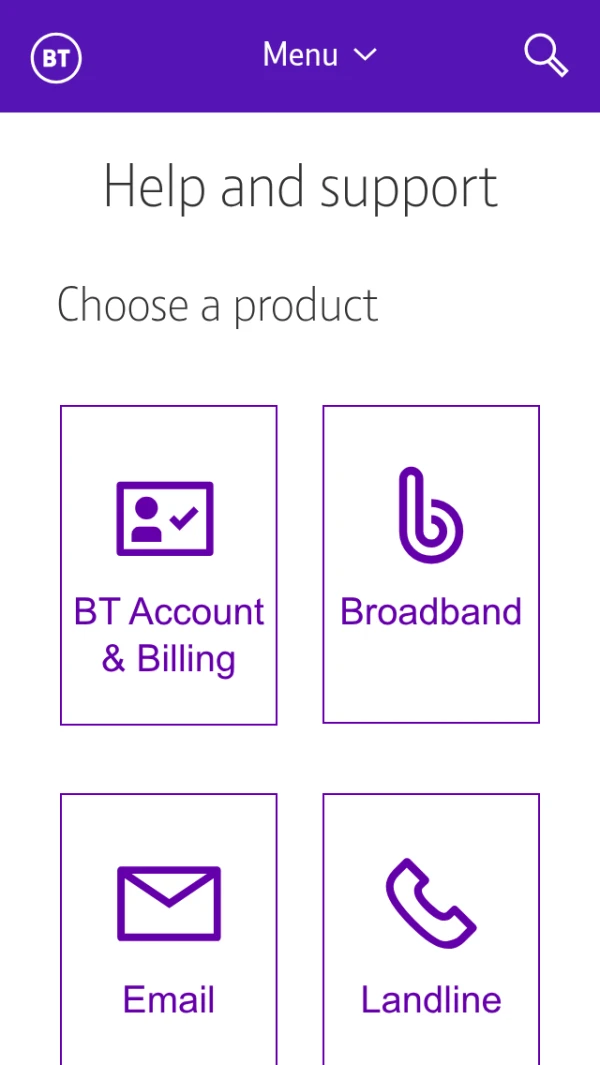Select the Broadband product card
This screenshot has height=1065, width=600.
click(431, 564)
